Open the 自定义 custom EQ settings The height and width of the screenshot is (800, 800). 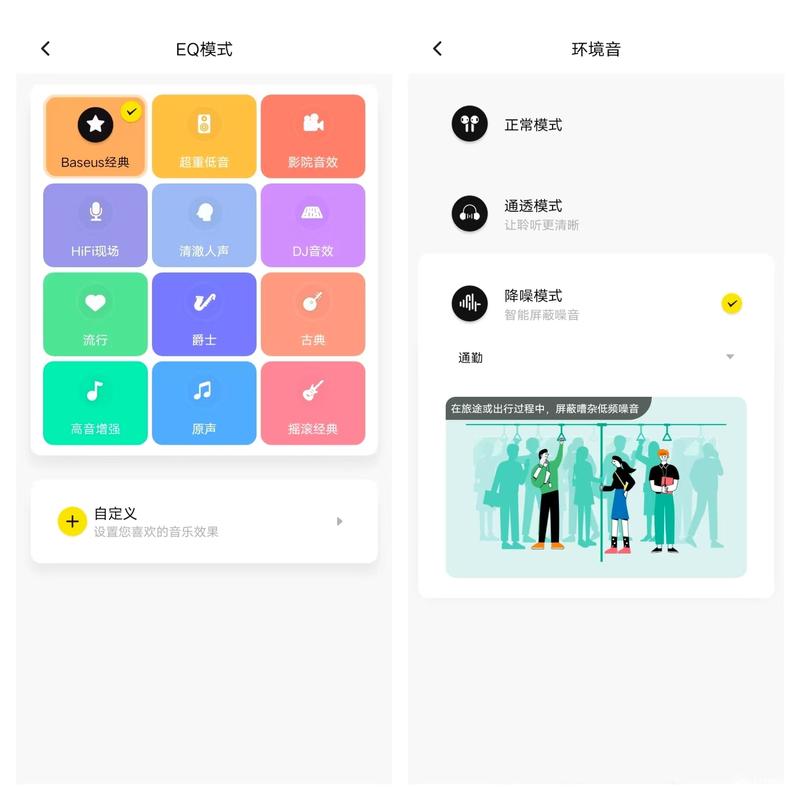click(x=204, y=521)
